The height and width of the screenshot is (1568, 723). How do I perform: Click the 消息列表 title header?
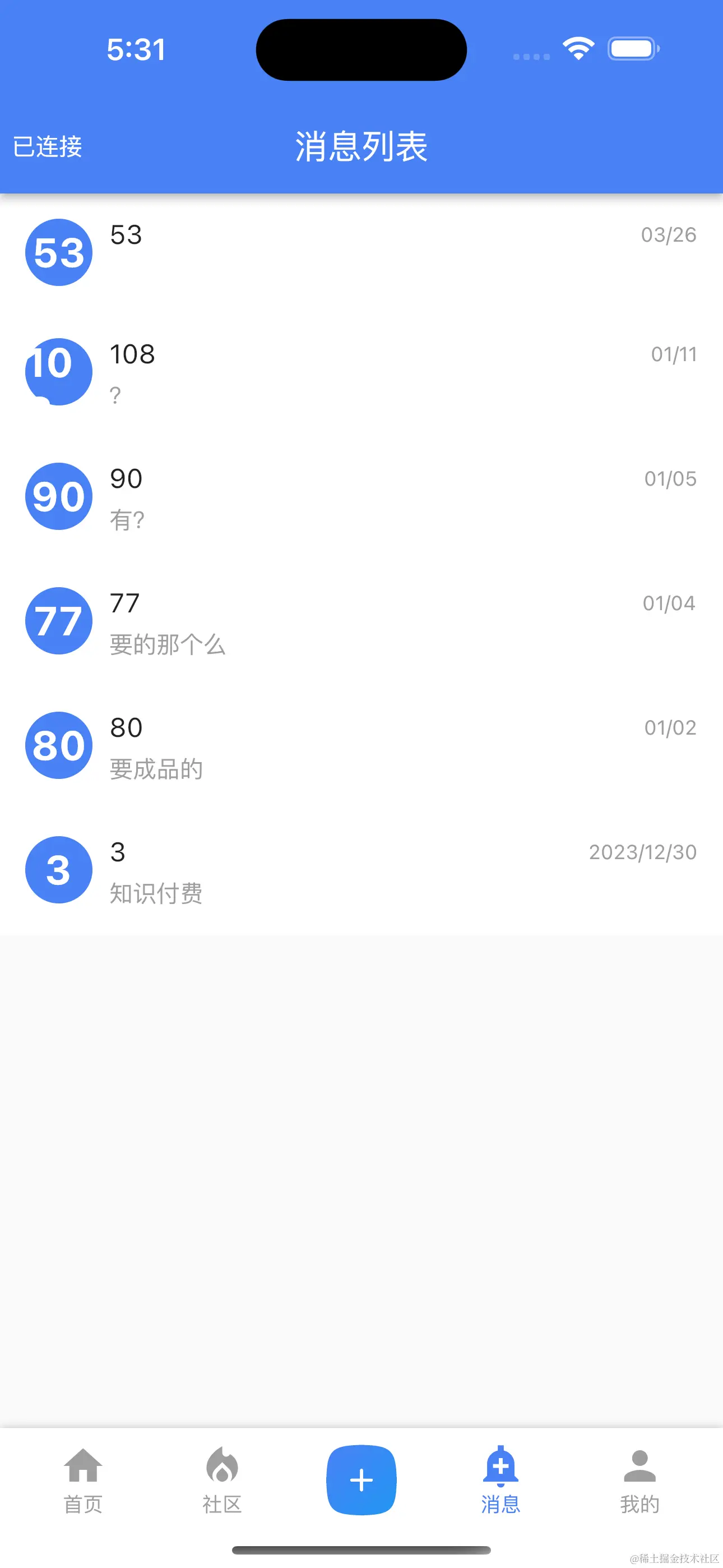(x=361, y=146)
